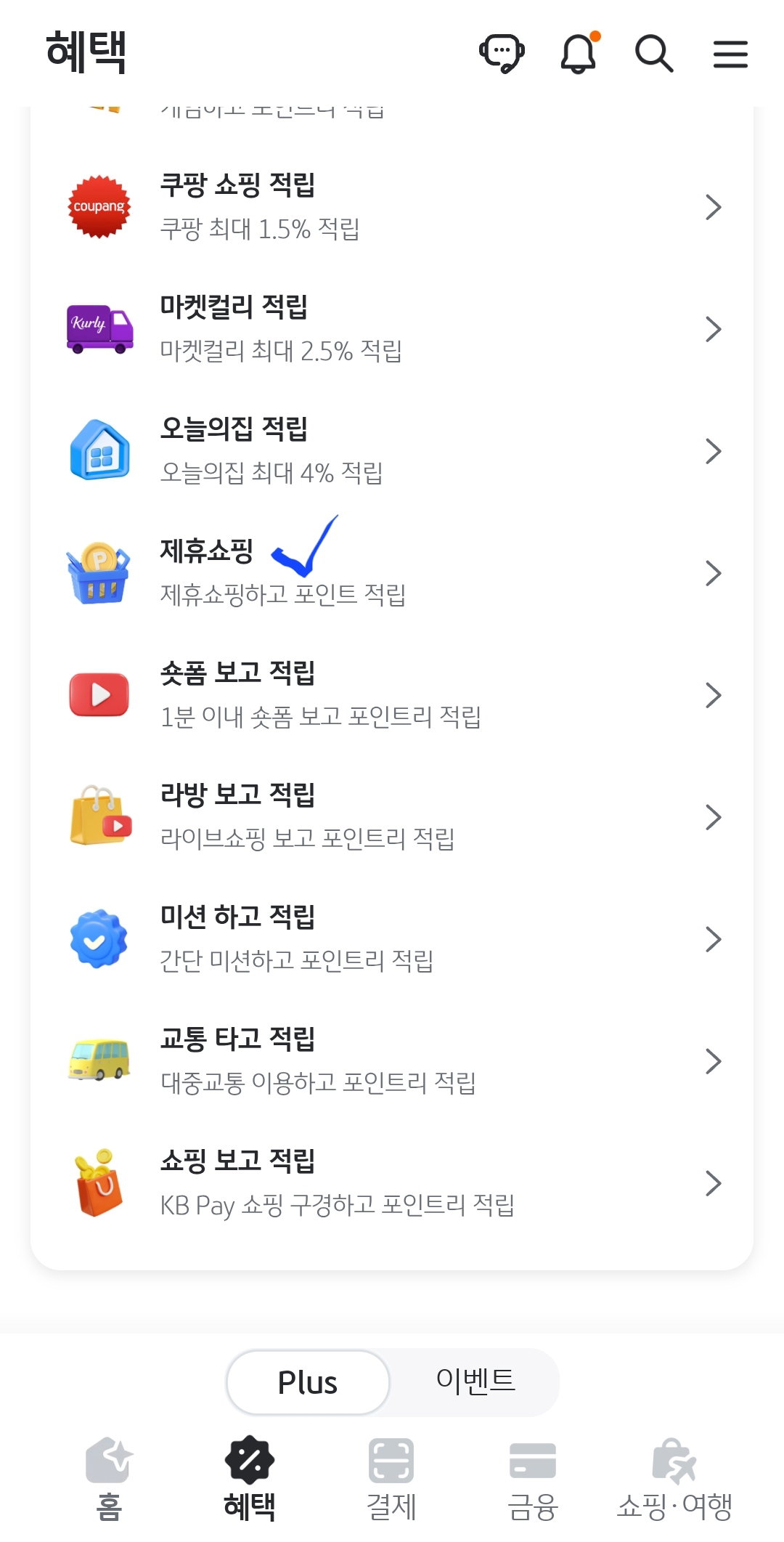
Task: Open 숏폼 보고 적립 row
Action: 392,695
